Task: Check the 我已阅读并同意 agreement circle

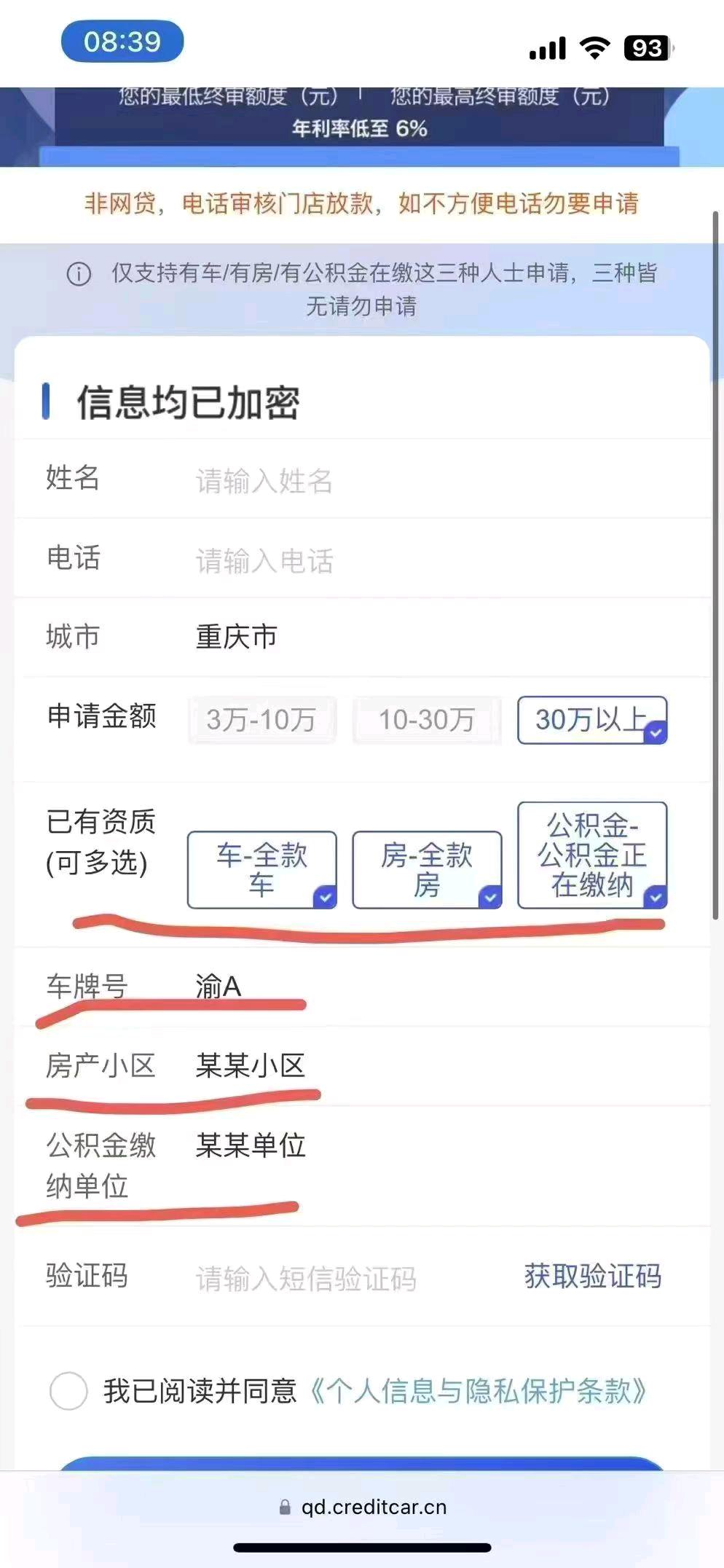Action: coord(68,1391)
